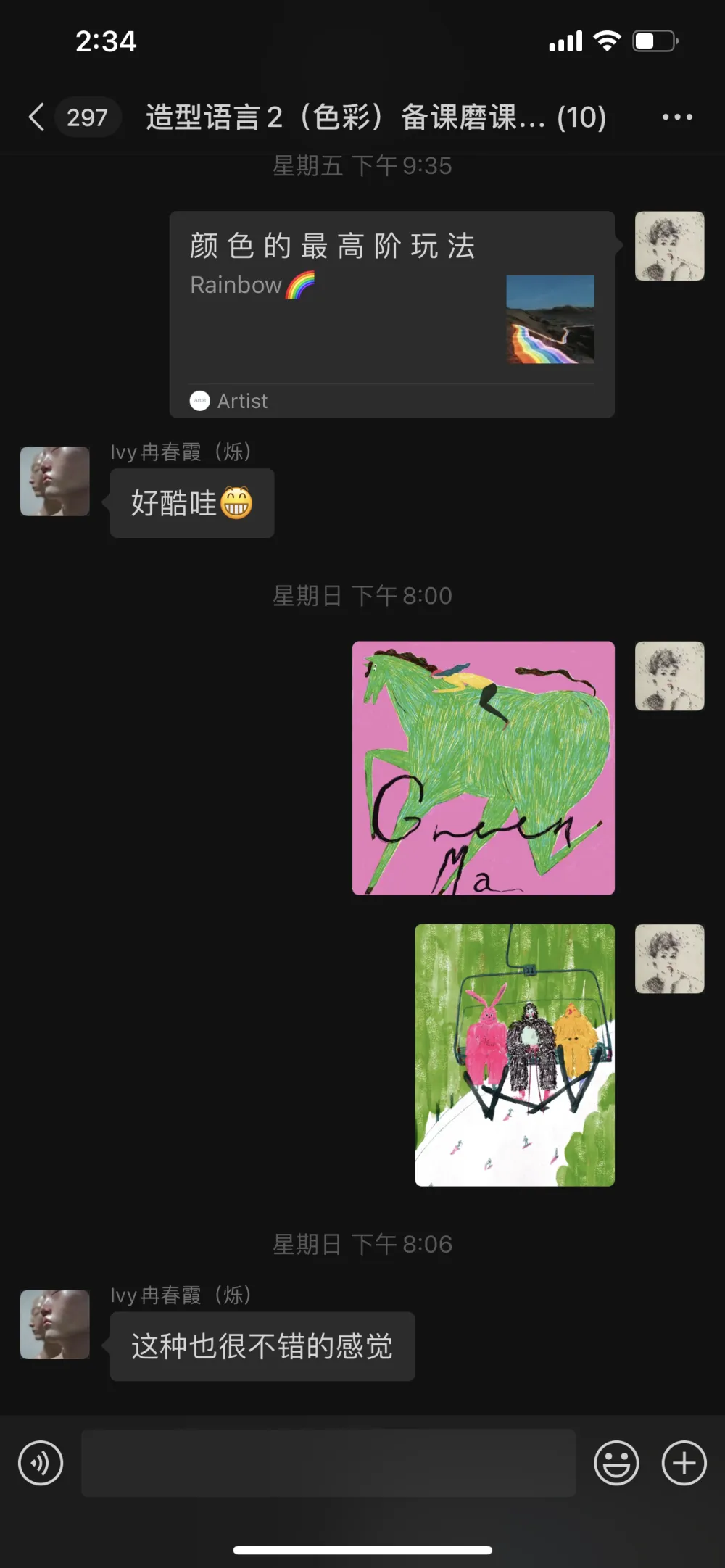View the green horse drawing image

[x=484, y=768]
